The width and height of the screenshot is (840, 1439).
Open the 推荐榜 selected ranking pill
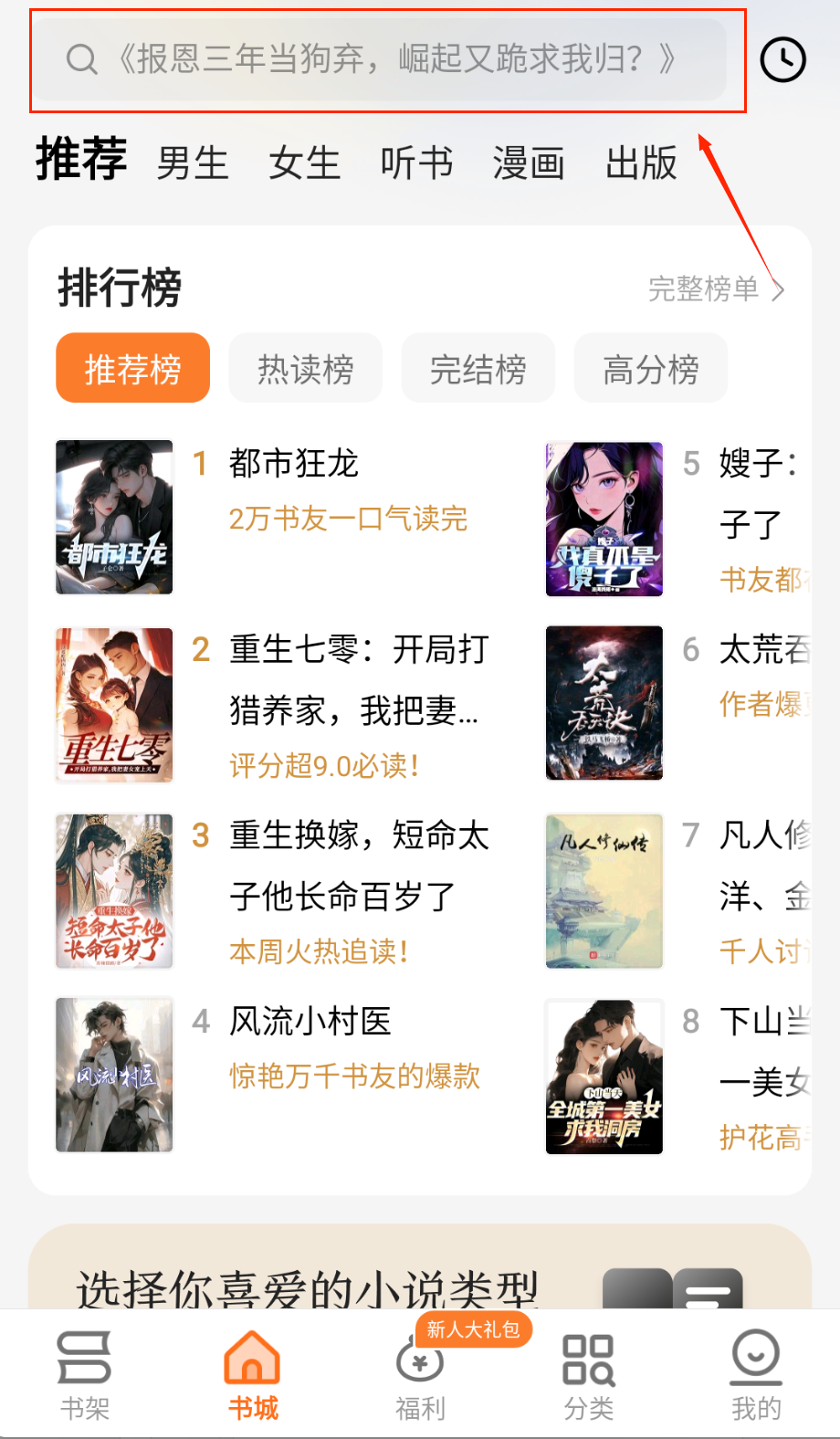(132, 368)
